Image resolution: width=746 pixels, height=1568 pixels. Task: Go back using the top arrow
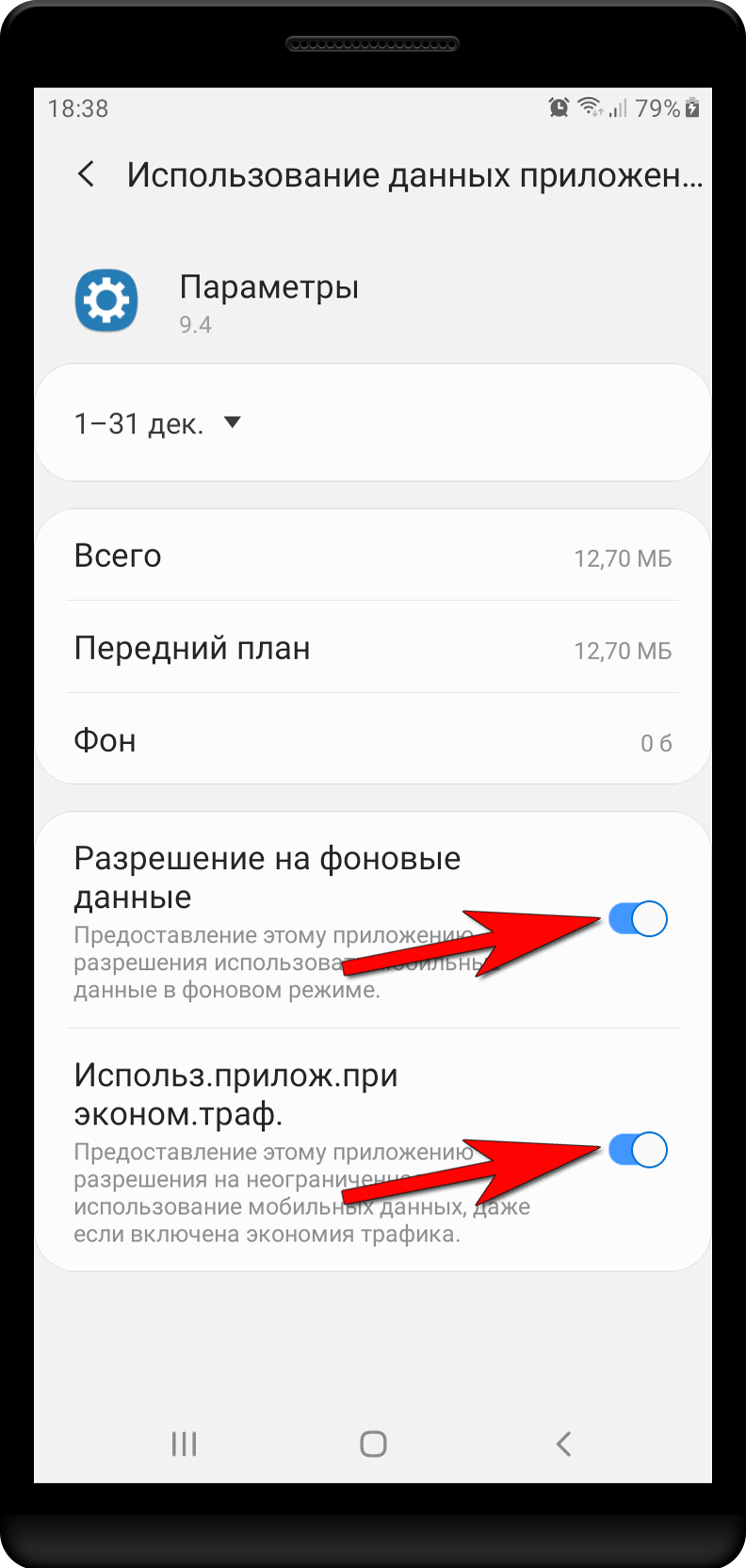87,174
